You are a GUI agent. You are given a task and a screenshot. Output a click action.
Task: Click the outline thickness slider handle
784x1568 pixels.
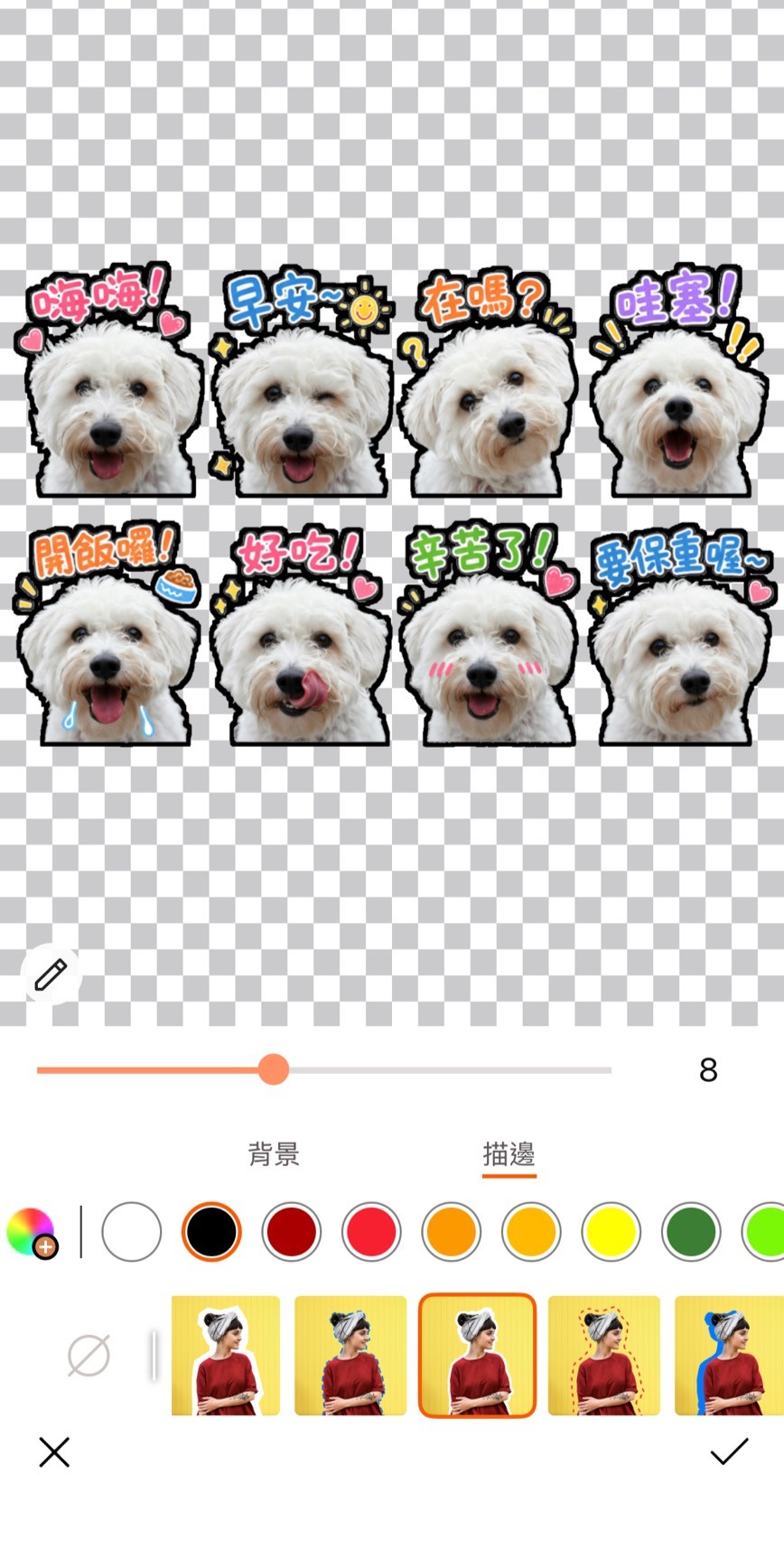tap(274, 1069)
